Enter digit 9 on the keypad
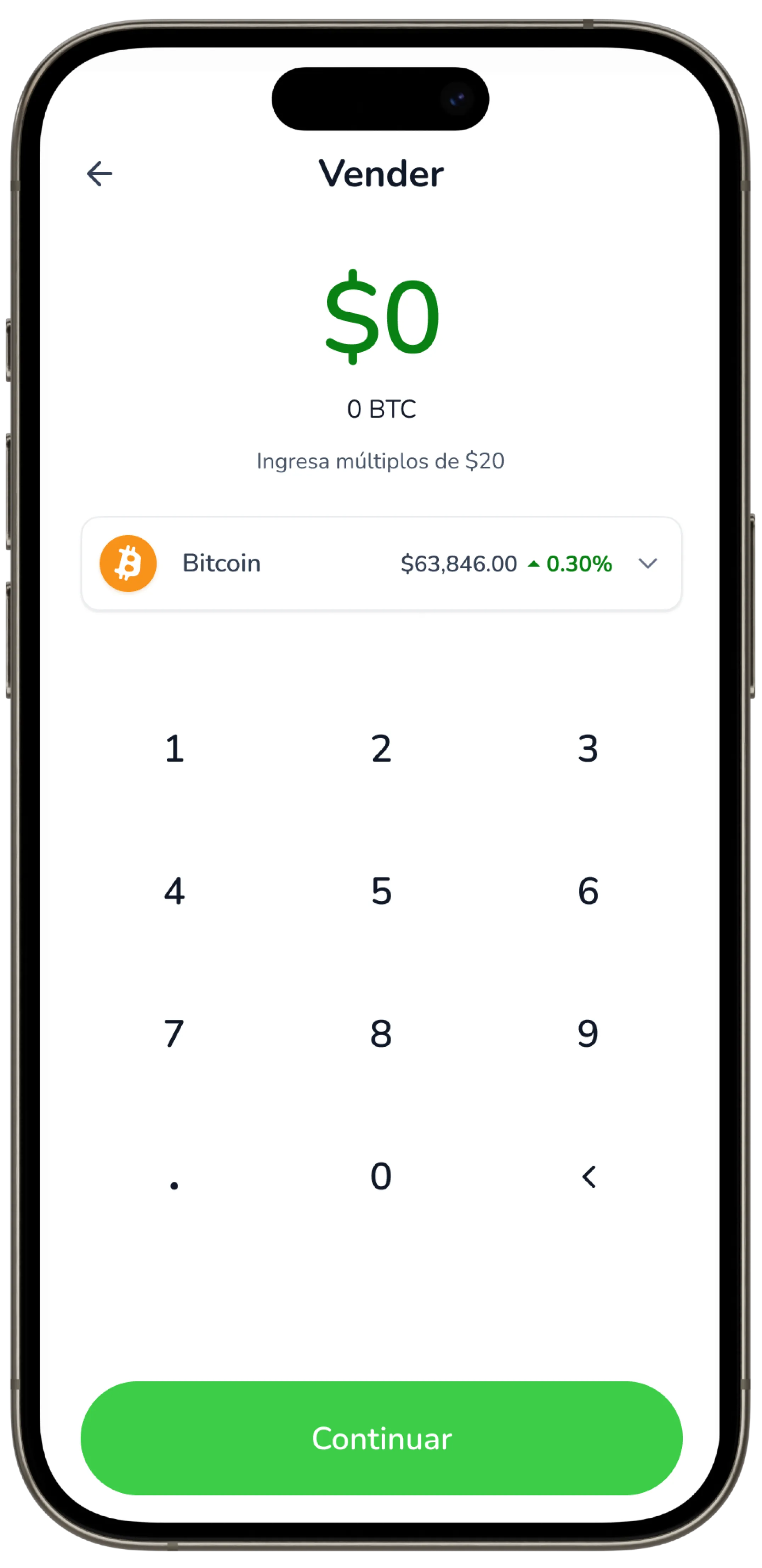 pos(588,1034)
